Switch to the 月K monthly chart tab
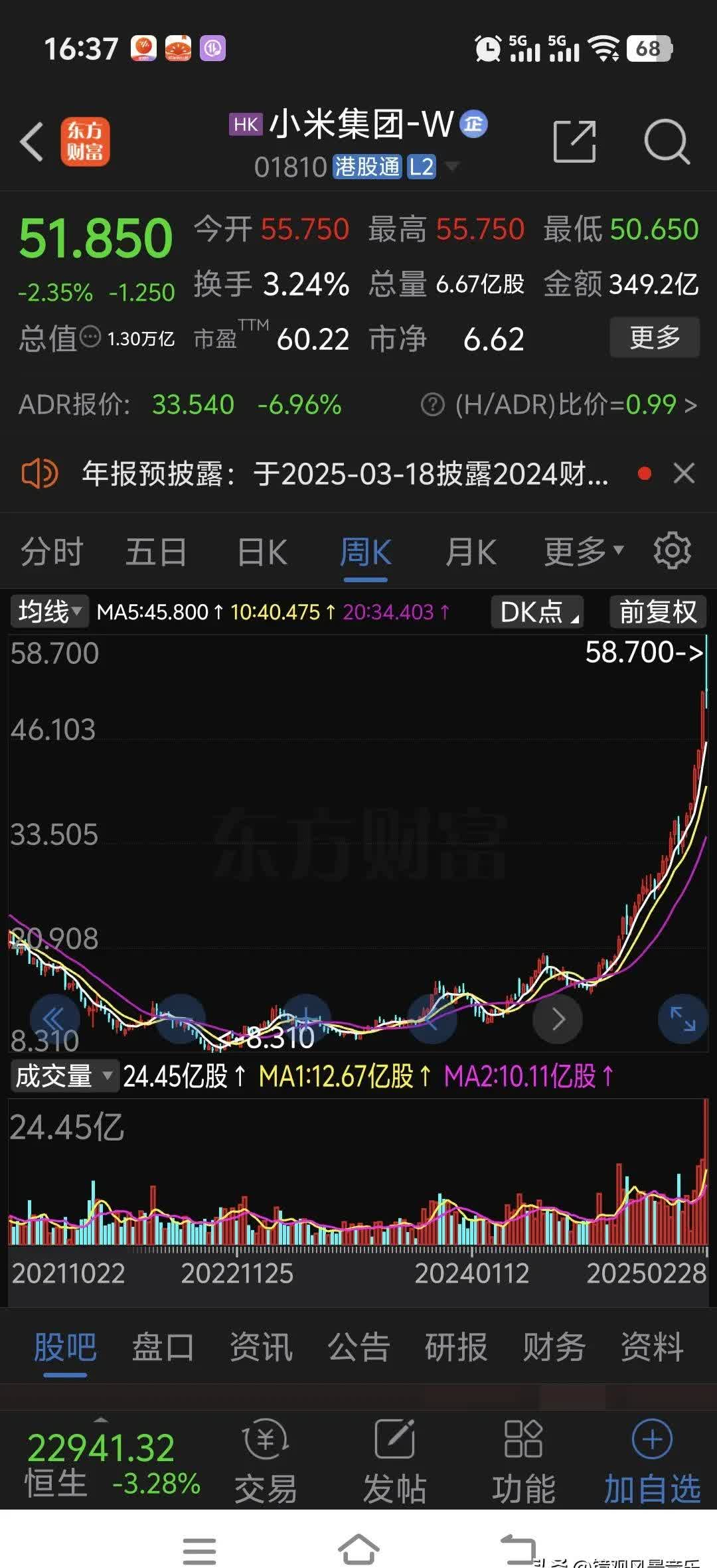The image size is (717, 1568). (x=471, y=550)
